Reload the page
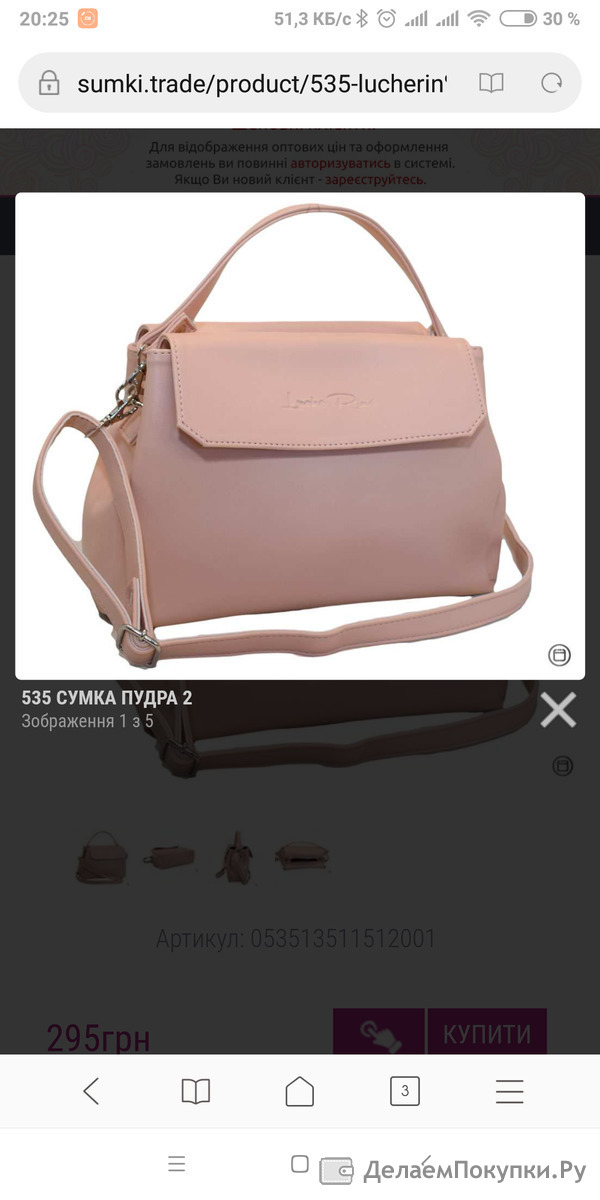The height and width of the screenshot is (1200, 600). point(551,83)
